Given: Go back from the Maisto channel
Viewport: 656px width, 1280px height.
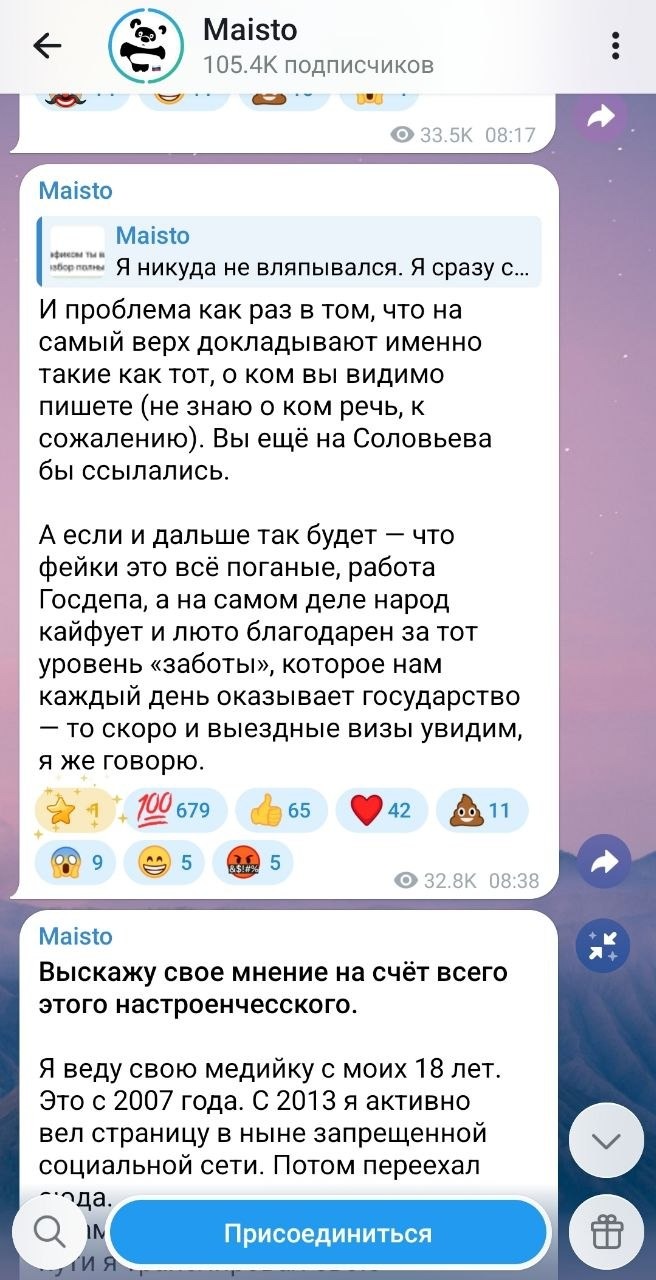Looking at the screenshot, I should tap(47, 46).
